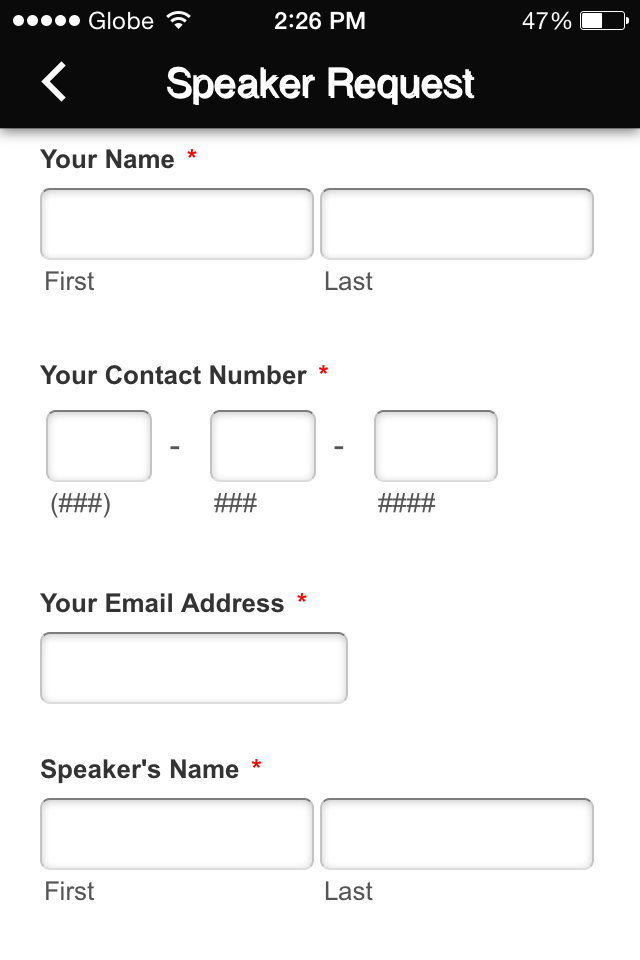
Task: Tap the Your Email Address field
Action: coord(194,668)
